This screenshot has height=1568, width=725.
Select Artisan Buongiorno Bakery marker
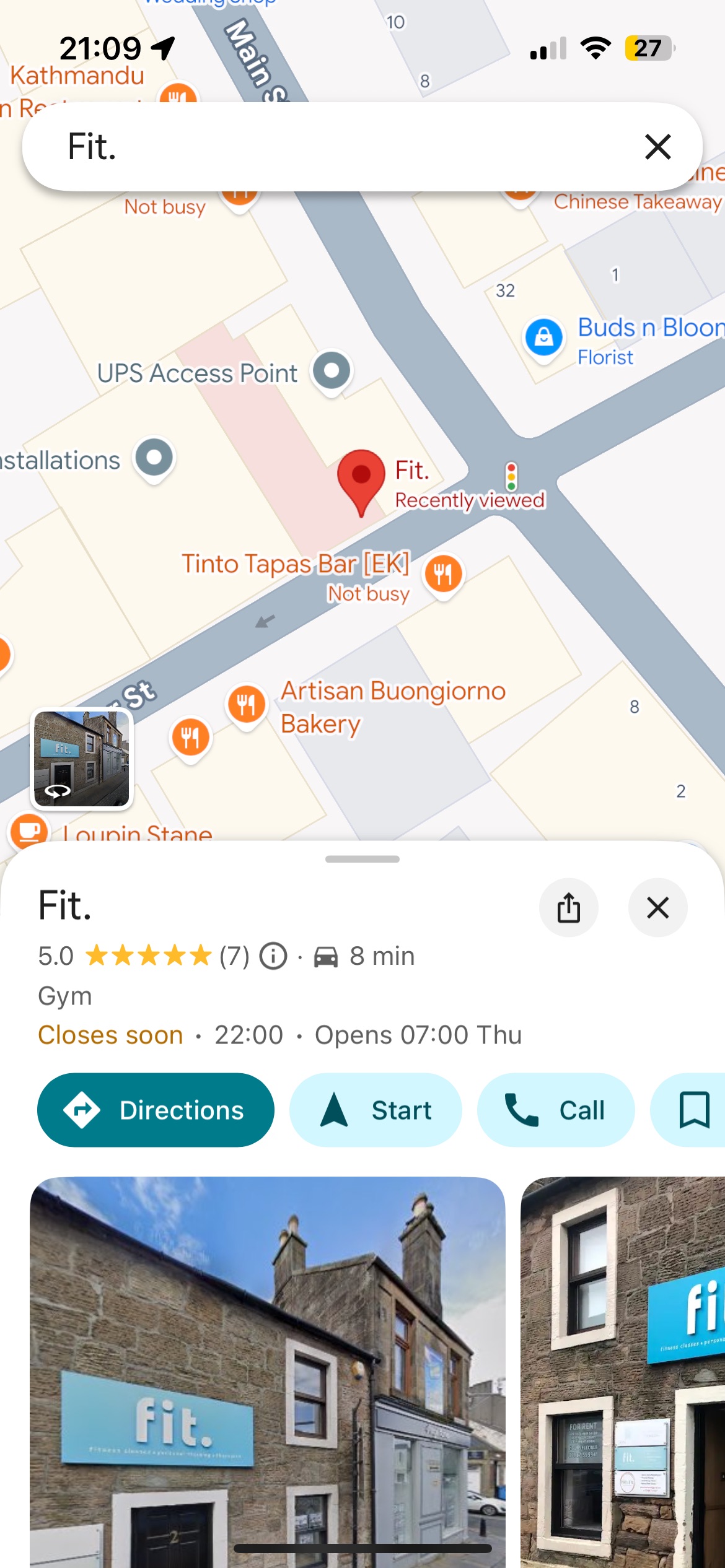tap(247, 704)
